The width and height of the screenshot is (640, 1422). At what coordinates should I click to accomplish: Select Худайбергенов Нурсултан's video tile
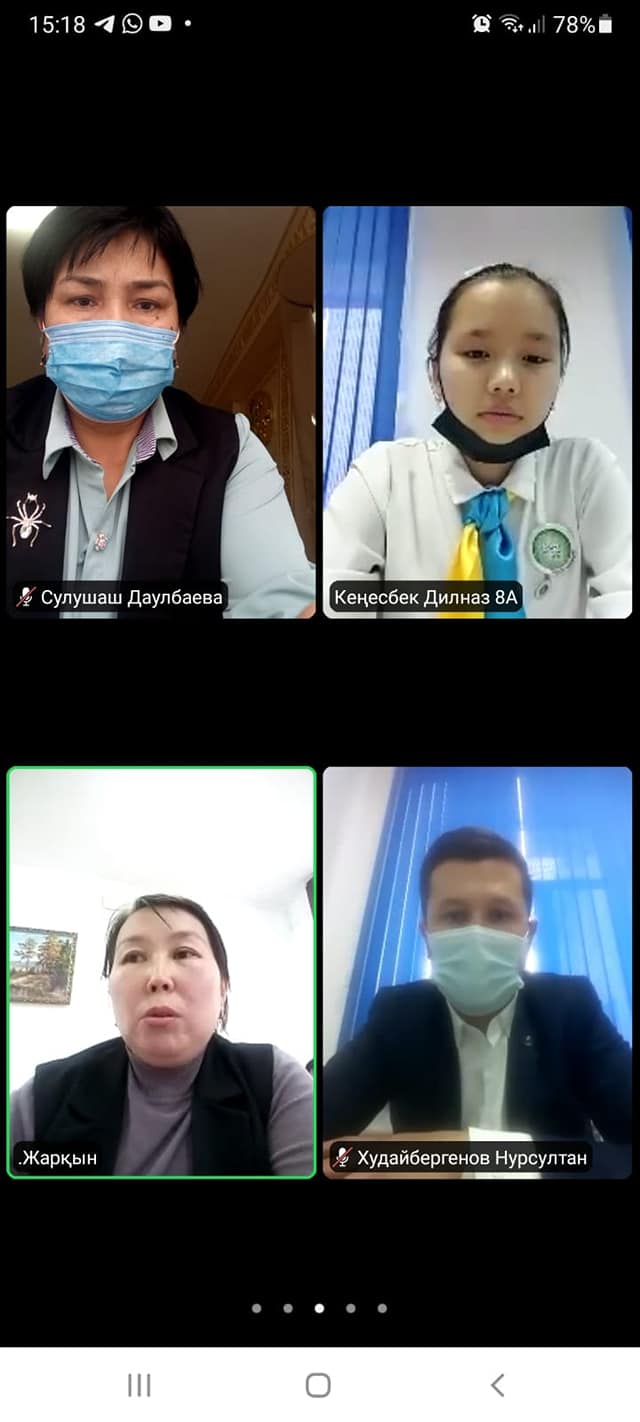click(x=478, y=973)
